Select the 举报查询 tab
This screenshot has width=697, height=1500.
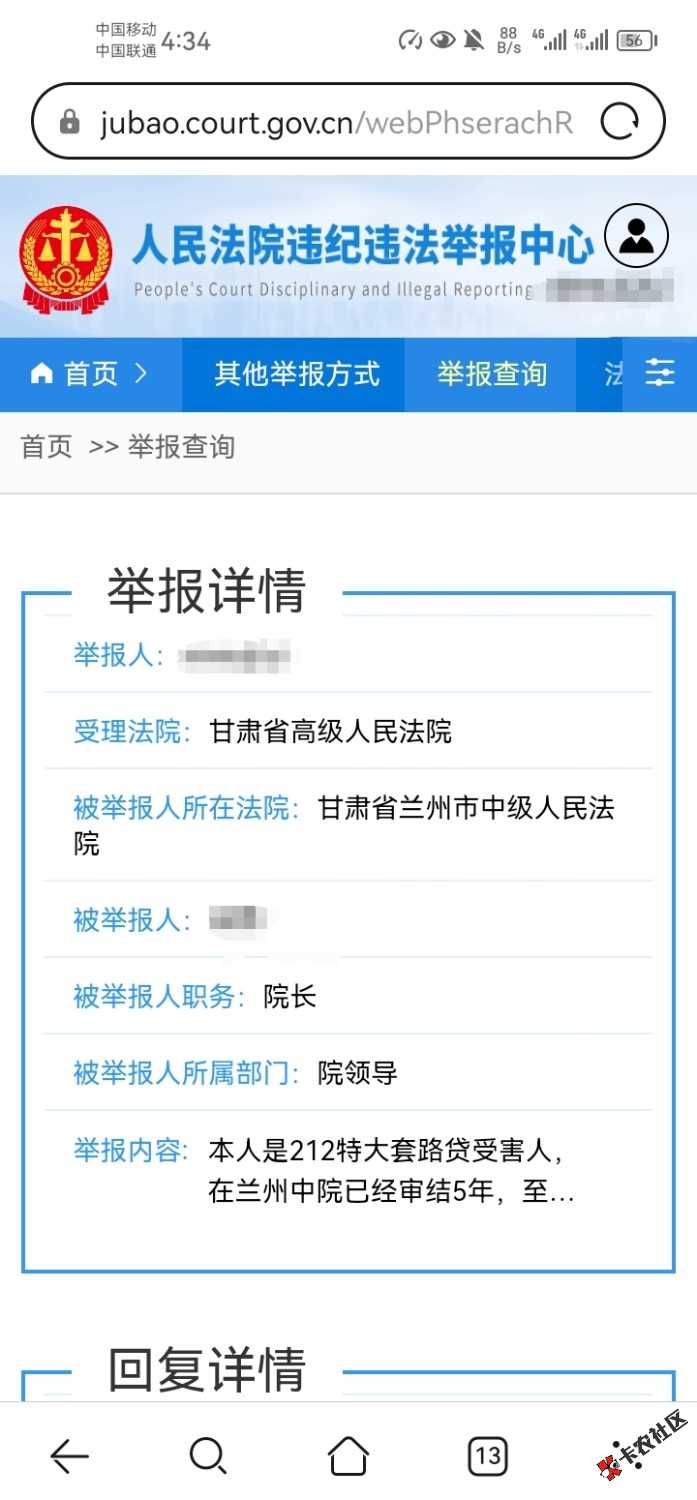tap(491, 374)
